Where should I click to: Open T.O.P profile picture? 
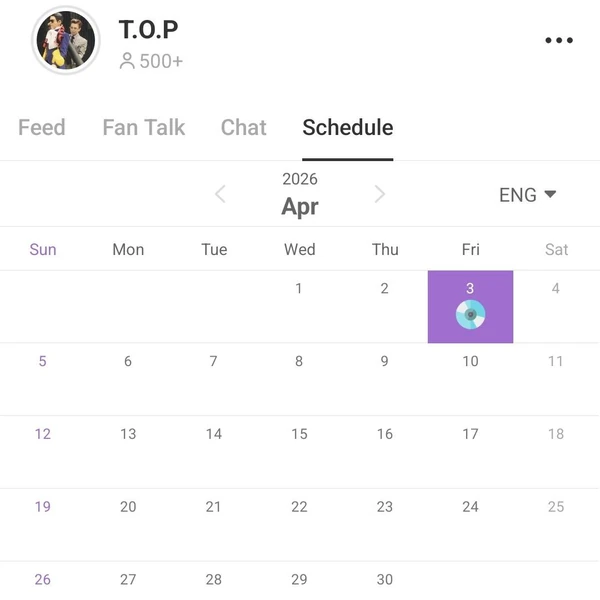(x=66, y=41)
